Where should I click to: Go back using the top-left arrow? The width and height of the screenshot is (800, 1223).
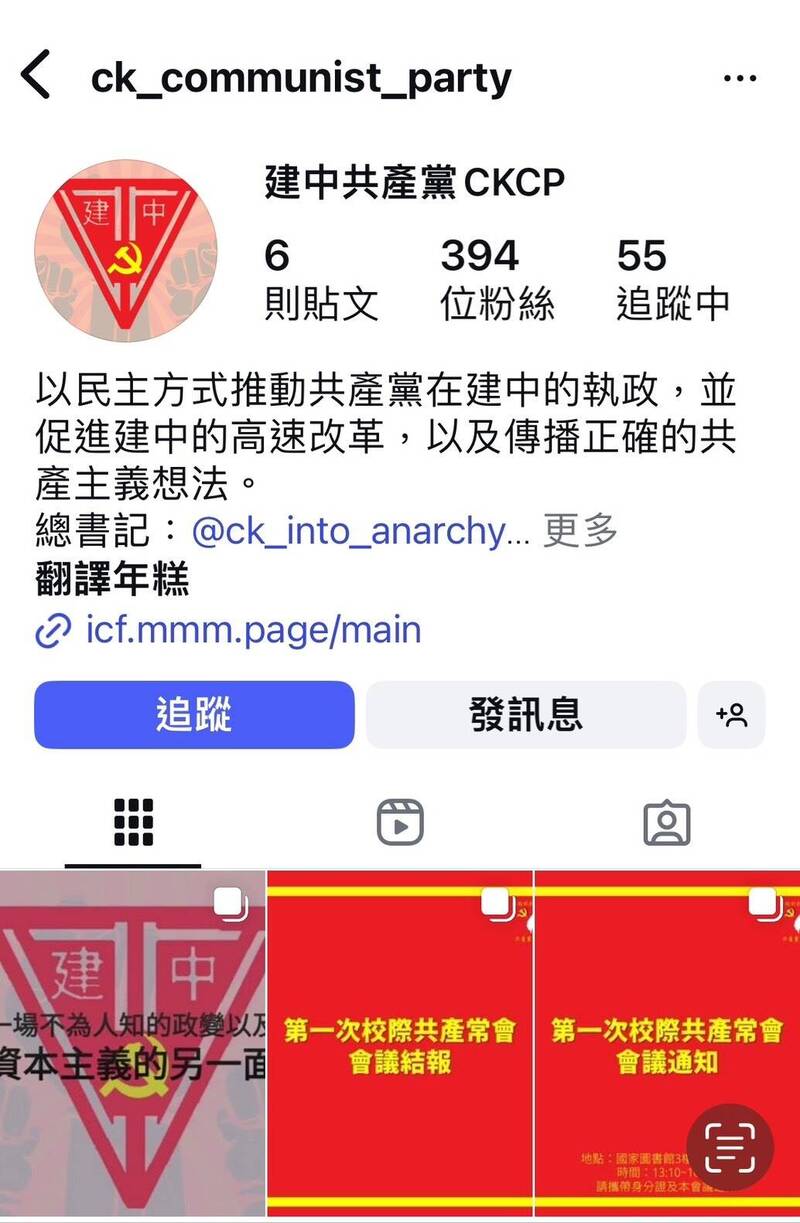pyautogui.click(x=36, y=76)
